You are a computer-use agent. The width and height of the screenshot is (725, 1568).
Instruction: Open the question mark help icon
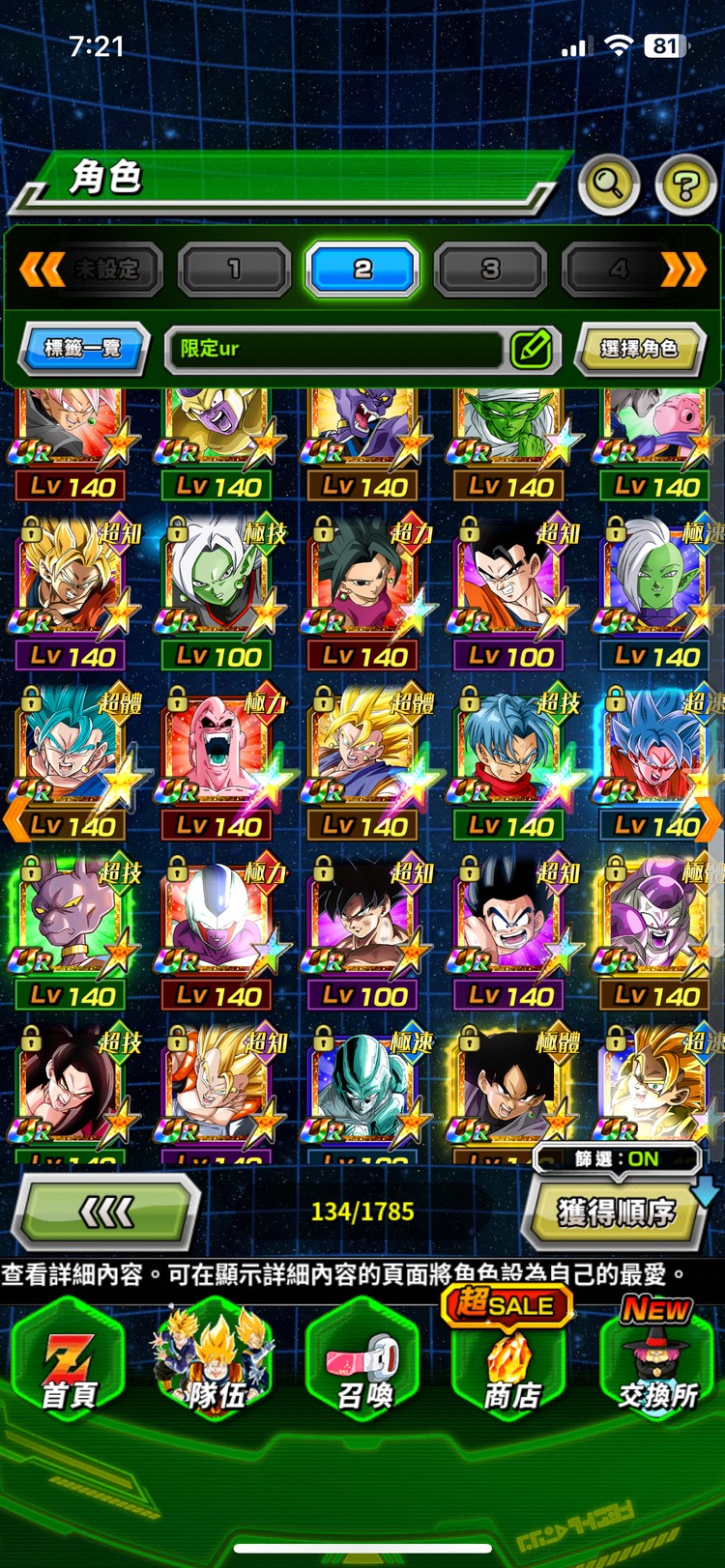[685, 185]
